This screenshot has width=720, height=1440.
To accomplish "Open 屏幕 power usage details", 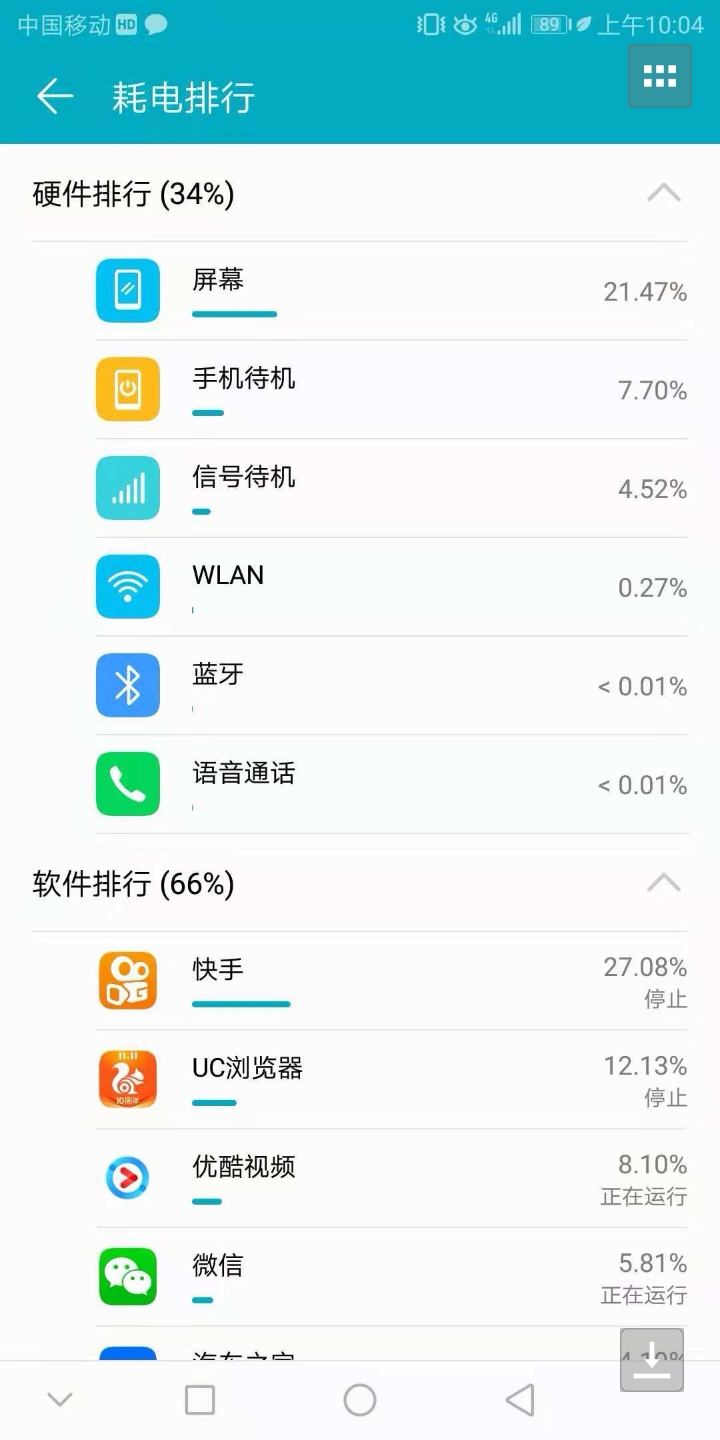I will click(x=390, y=291).
